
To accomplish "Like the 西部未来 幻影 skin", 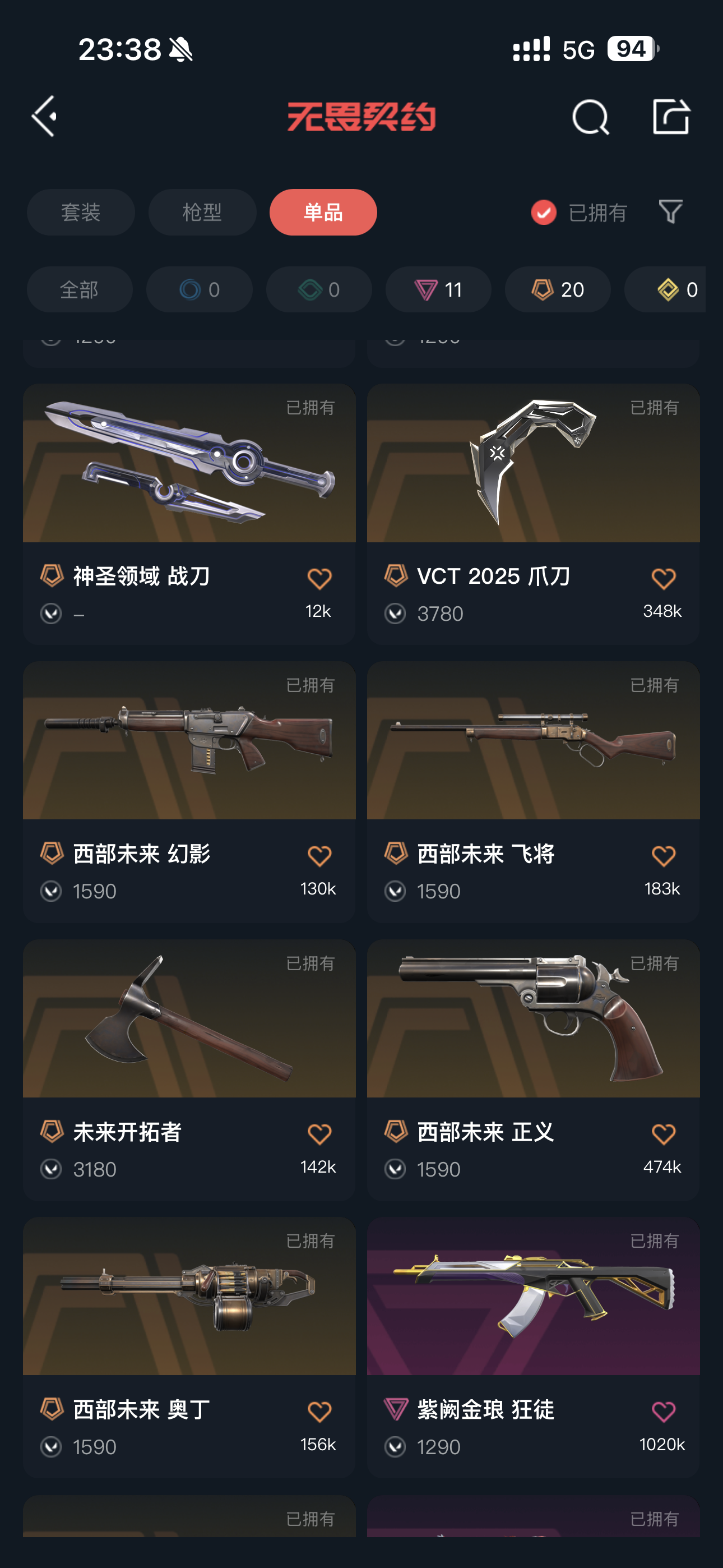I will [319, 856].
